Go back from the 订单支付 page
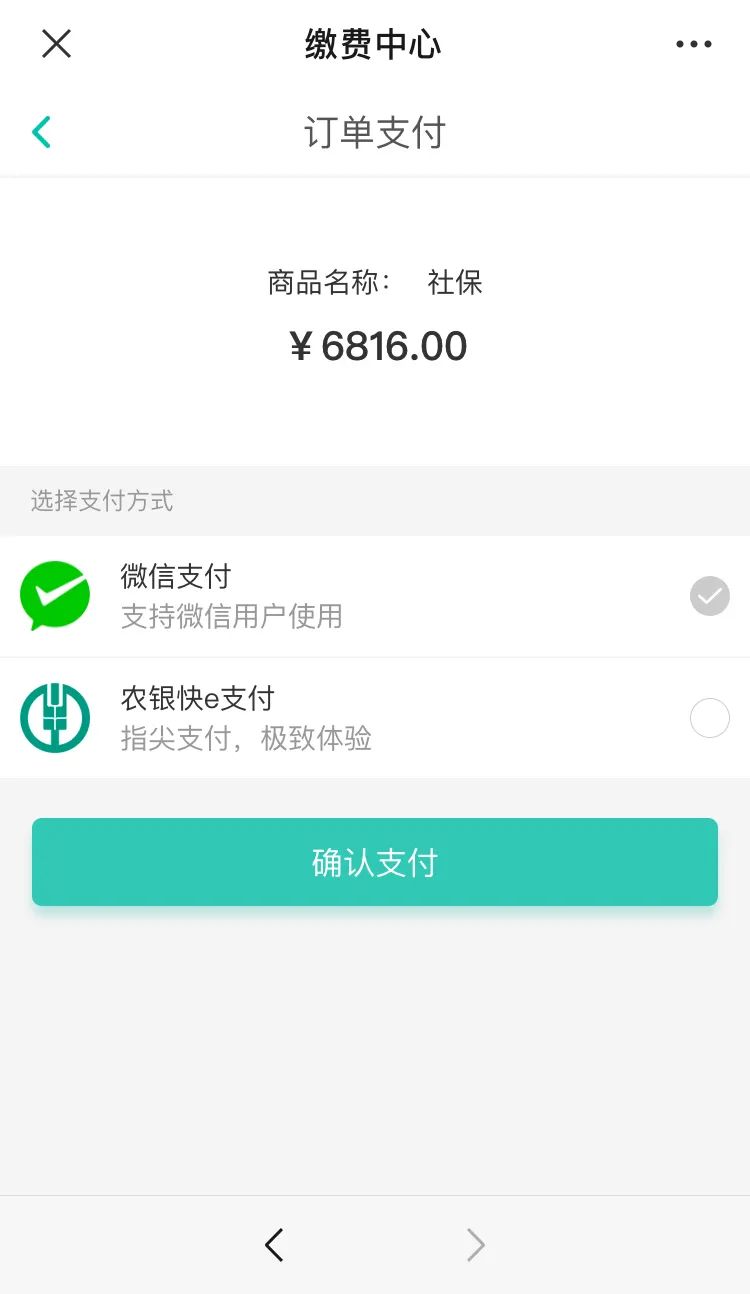The width and height of the screenshot is (750, 1294). coord(41,132)
